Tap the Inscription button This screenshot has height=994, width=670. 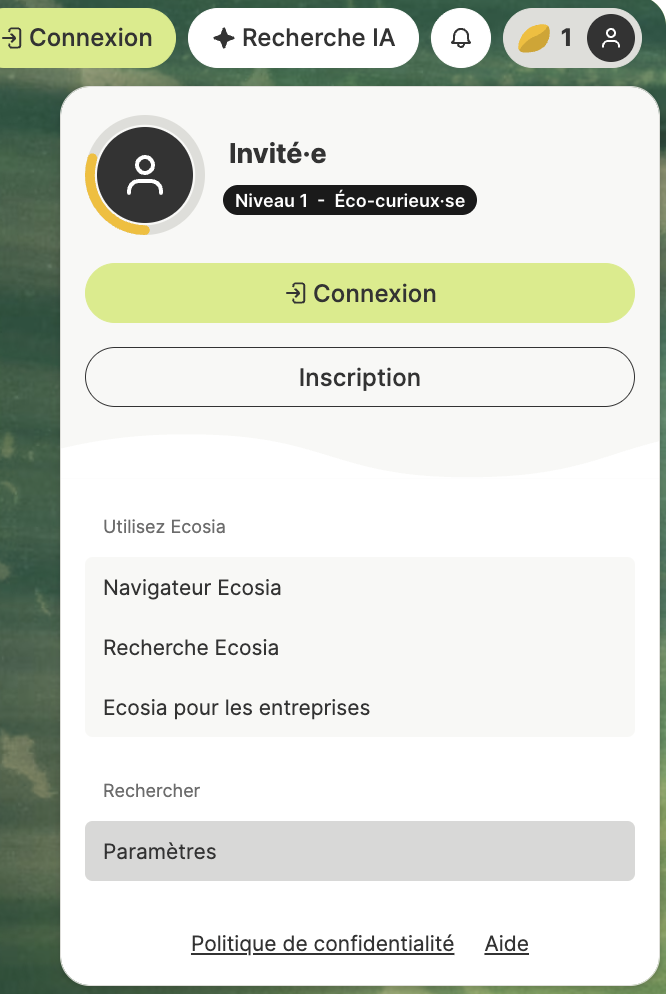click(x=360, y=377)
